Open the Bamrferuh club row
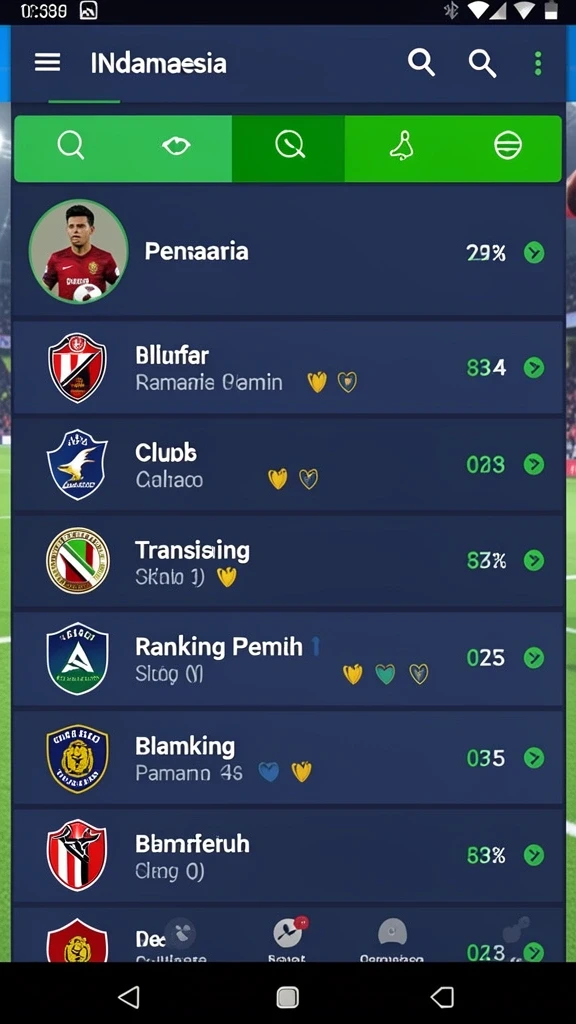 (287, 855)
